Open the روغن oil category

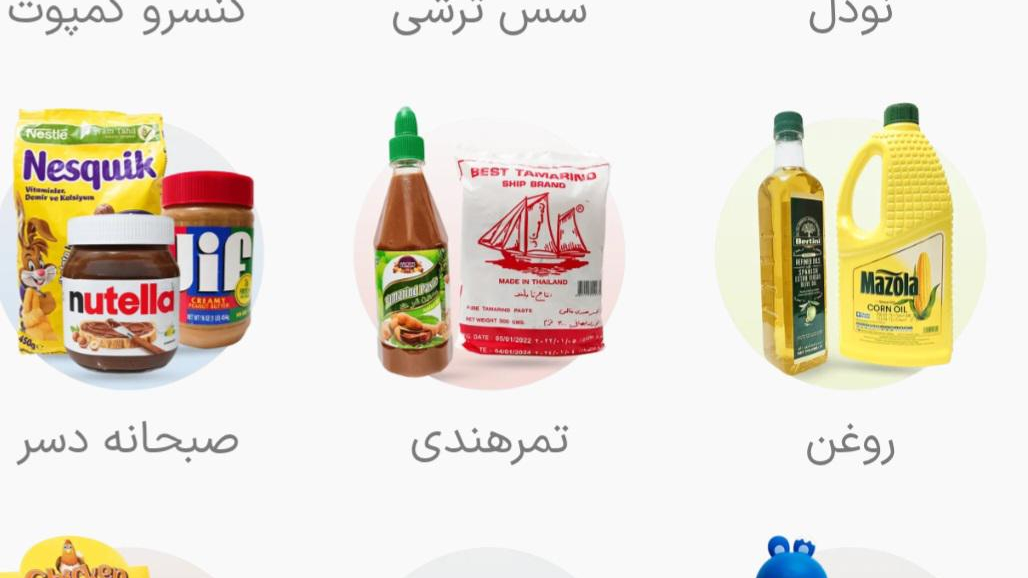[x=851, y=250]
